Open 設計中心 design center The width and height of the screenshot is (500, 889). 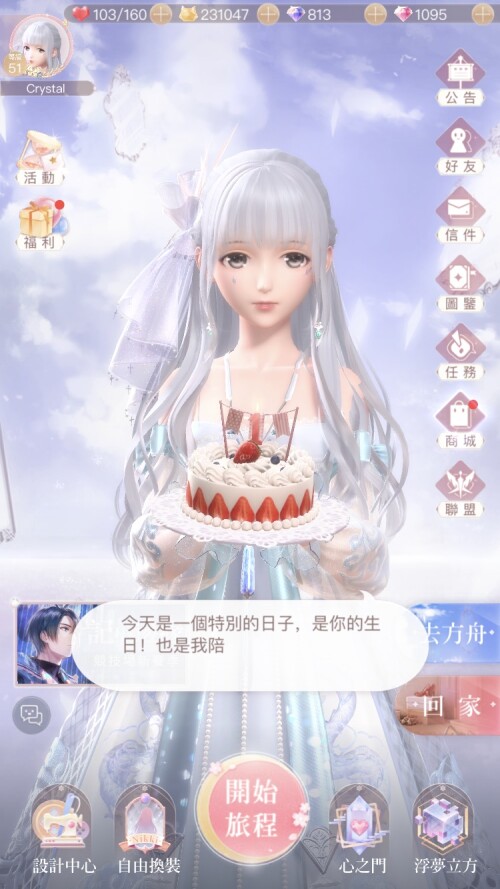(63, 830)
